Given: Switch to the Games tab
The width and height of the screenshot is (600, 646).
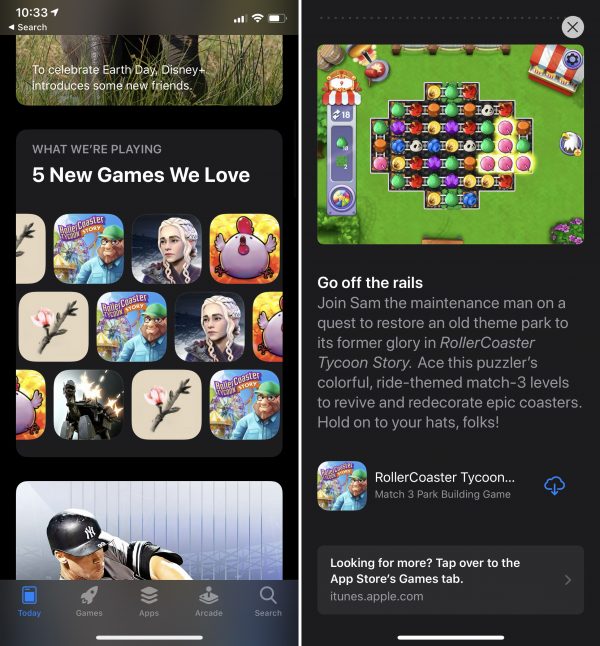Looking at the screenshot, I should tap(89, 601).
